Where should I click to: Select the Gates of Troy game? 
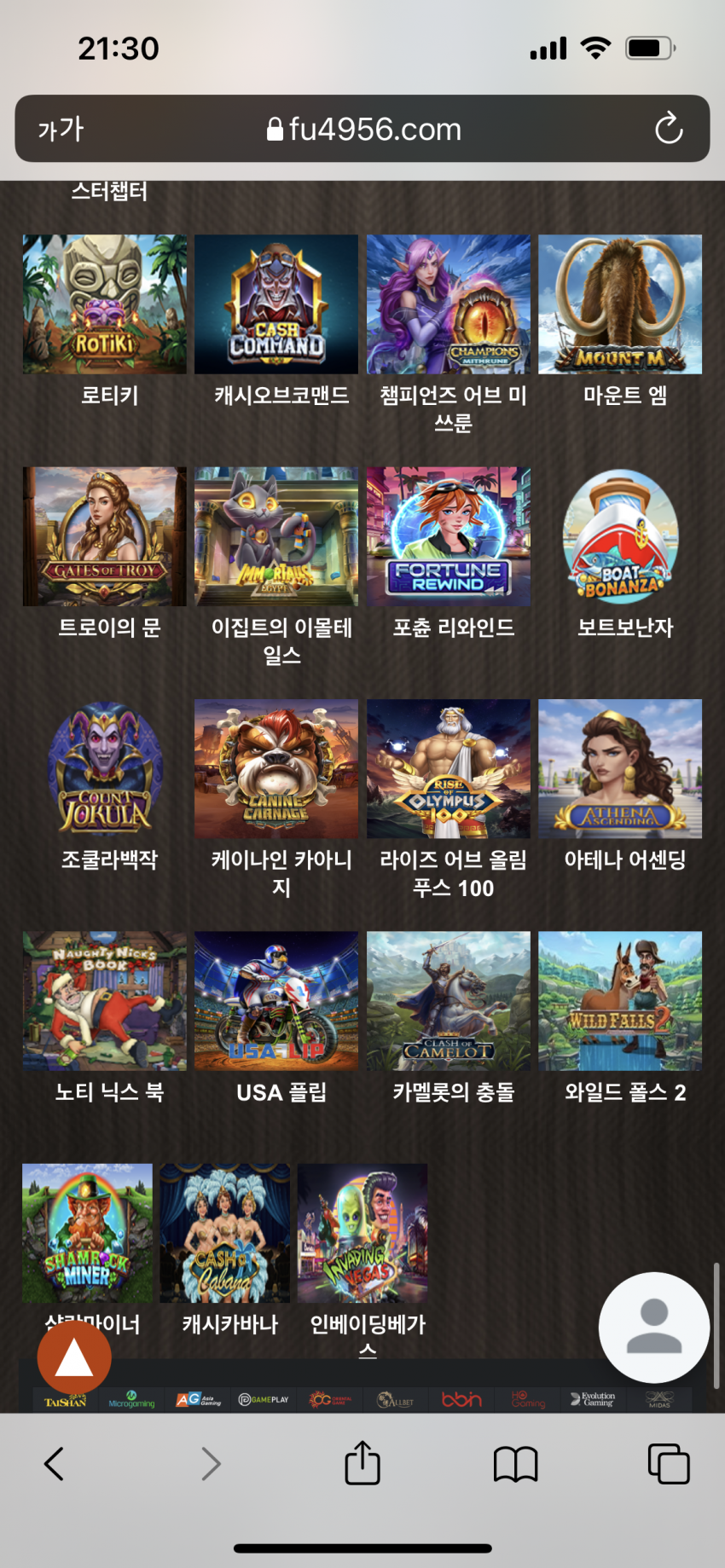(104, 536)
